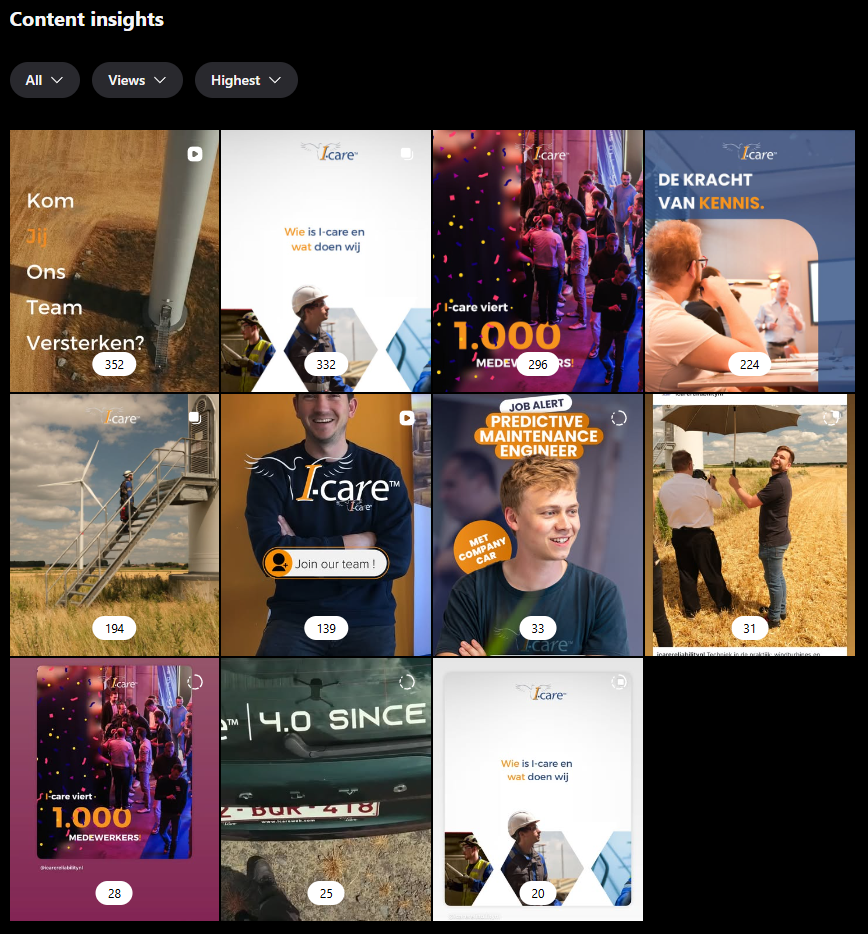Open the 1.000 medewerkers story with 28 views
Viewport: 868px width, 934px height.
tap(114, 788)
